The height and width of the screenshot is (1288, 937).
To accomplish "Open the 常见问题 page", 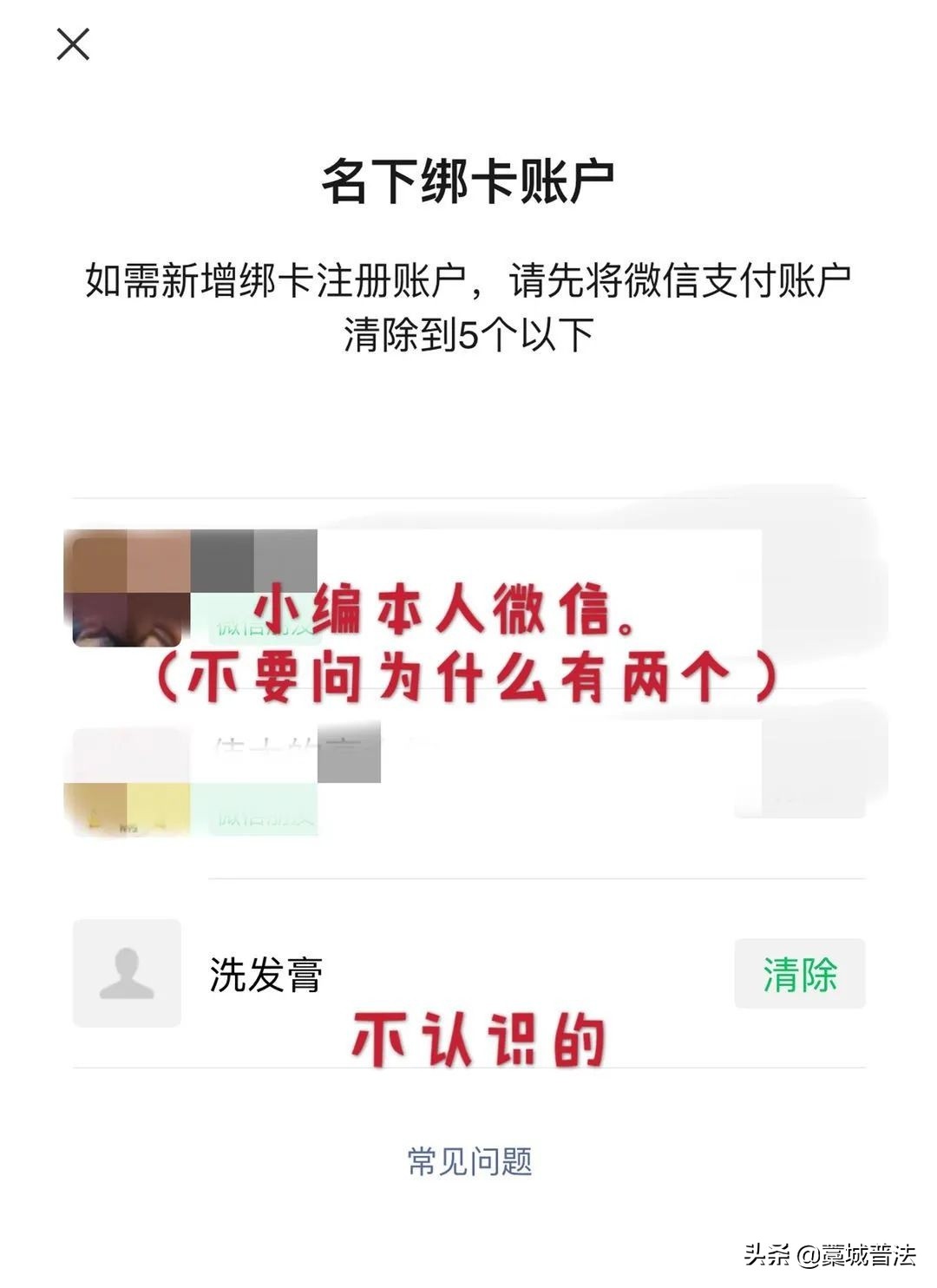I will [468, 1160].
